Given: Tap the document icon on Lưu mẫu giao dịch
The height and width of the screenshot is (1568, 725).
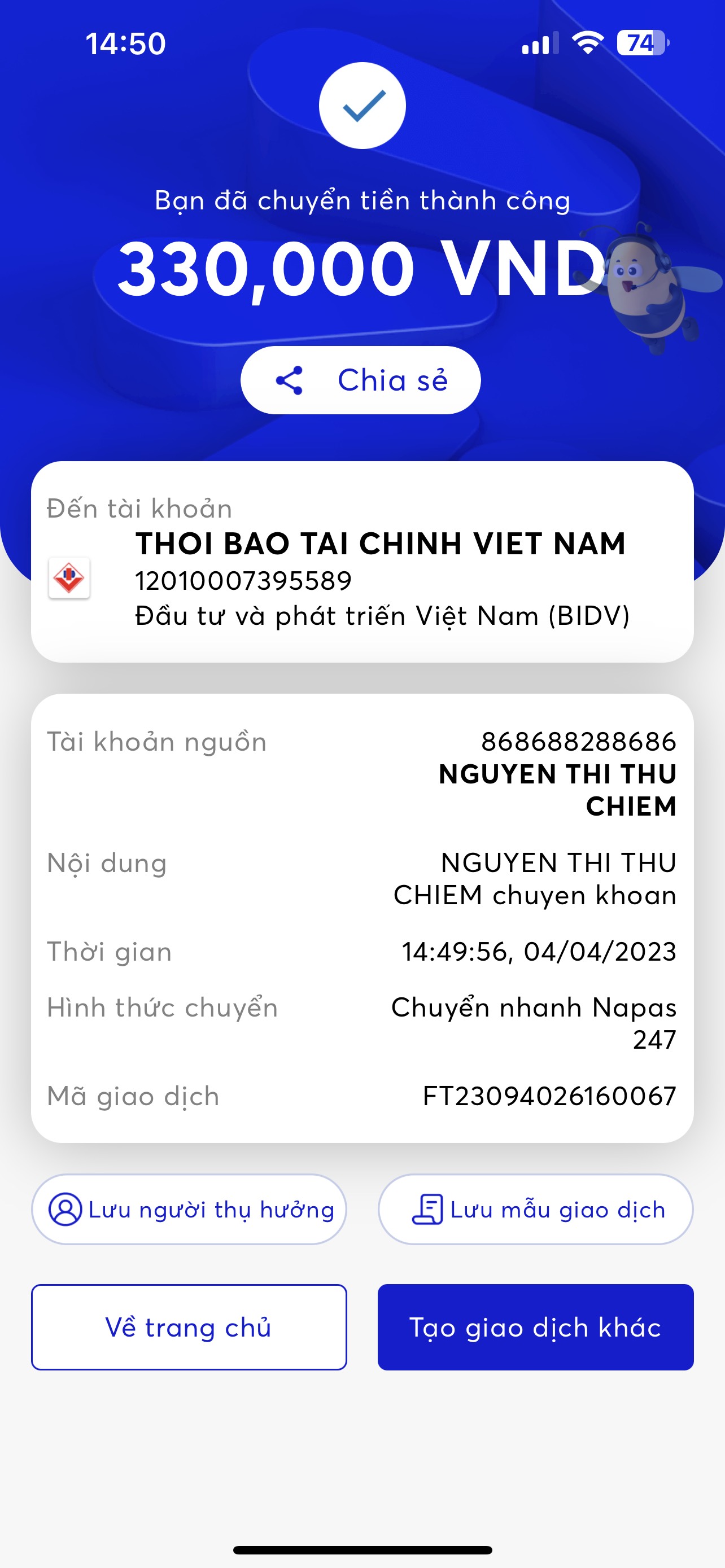Looking at the screenshot, I should 429,1210.
